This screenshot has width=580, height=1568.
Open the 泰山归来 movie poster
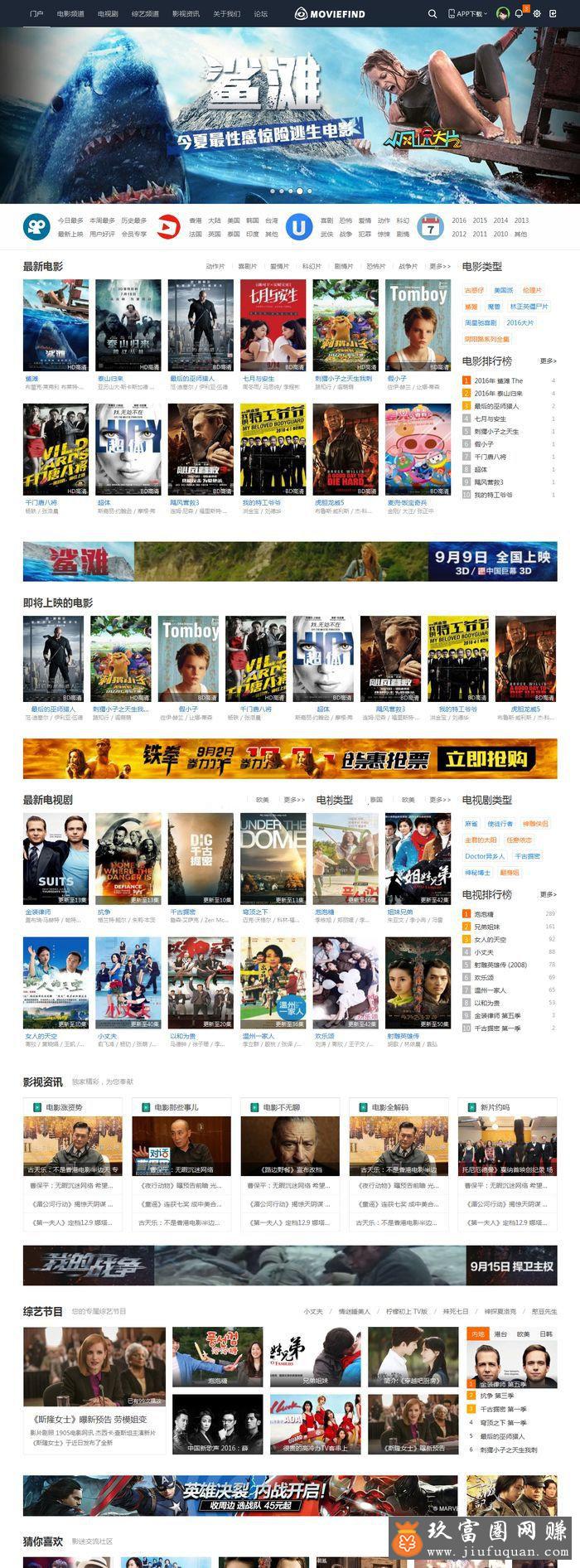128,325
